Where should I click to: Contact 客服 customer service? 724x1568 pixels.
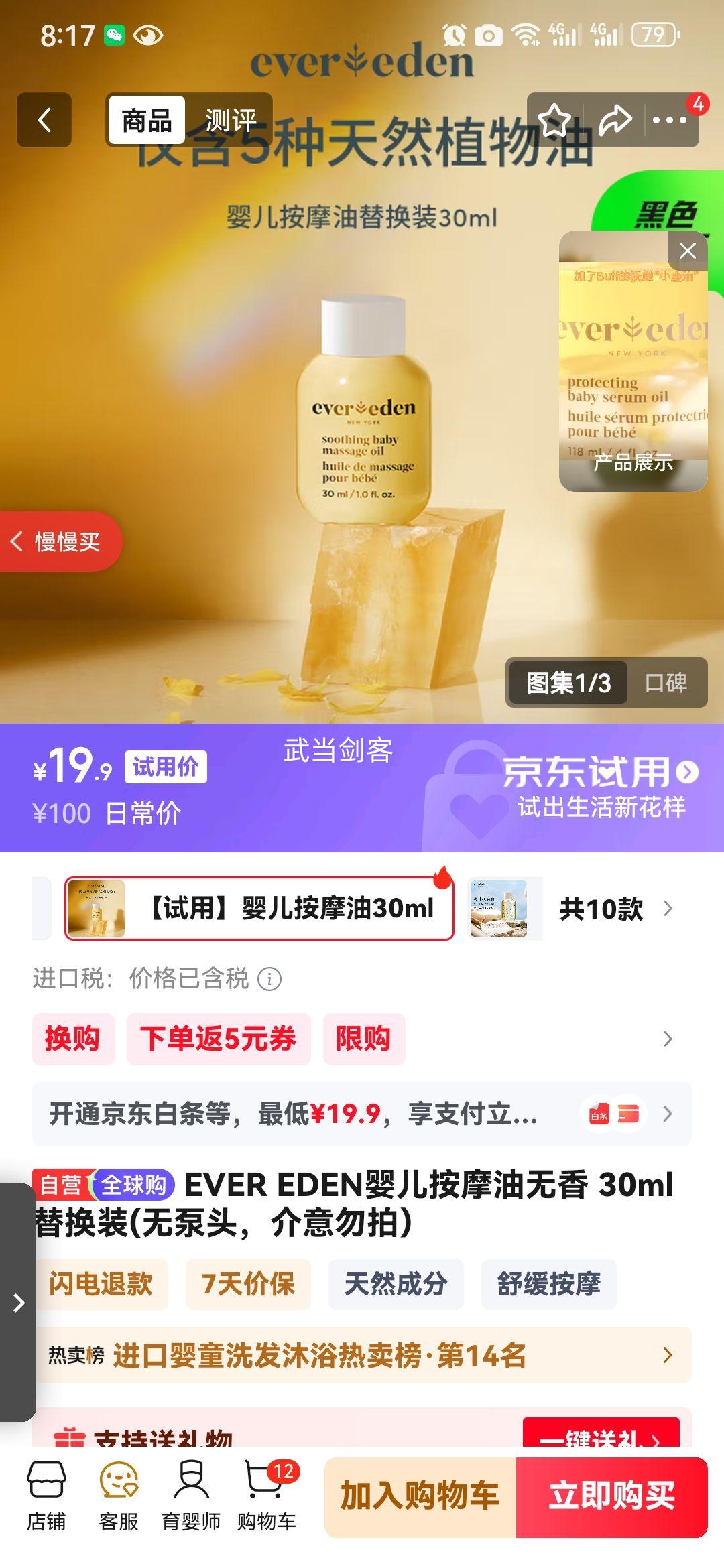119,1496
